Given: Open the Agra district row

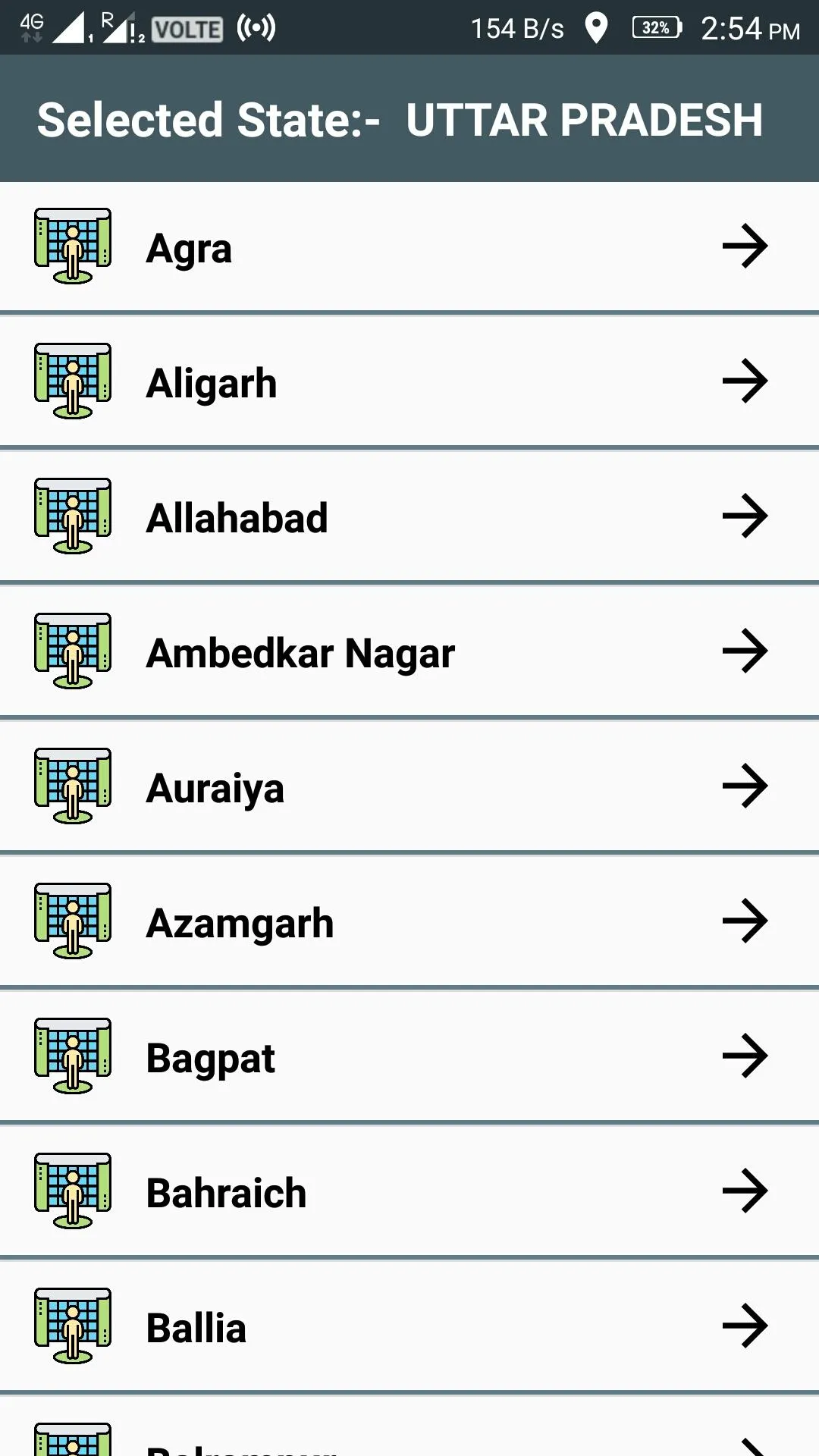Looking at the screenshot, I should 409,247.
